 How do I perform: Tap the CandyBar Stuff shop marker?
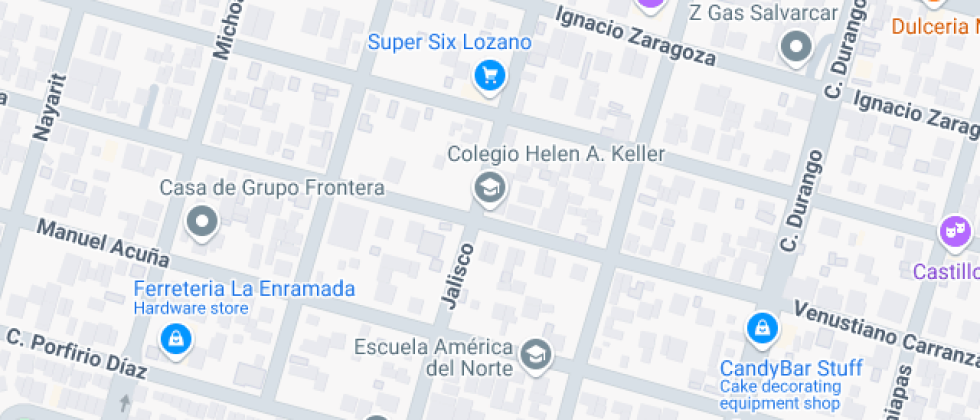click(x=762, y=327)
